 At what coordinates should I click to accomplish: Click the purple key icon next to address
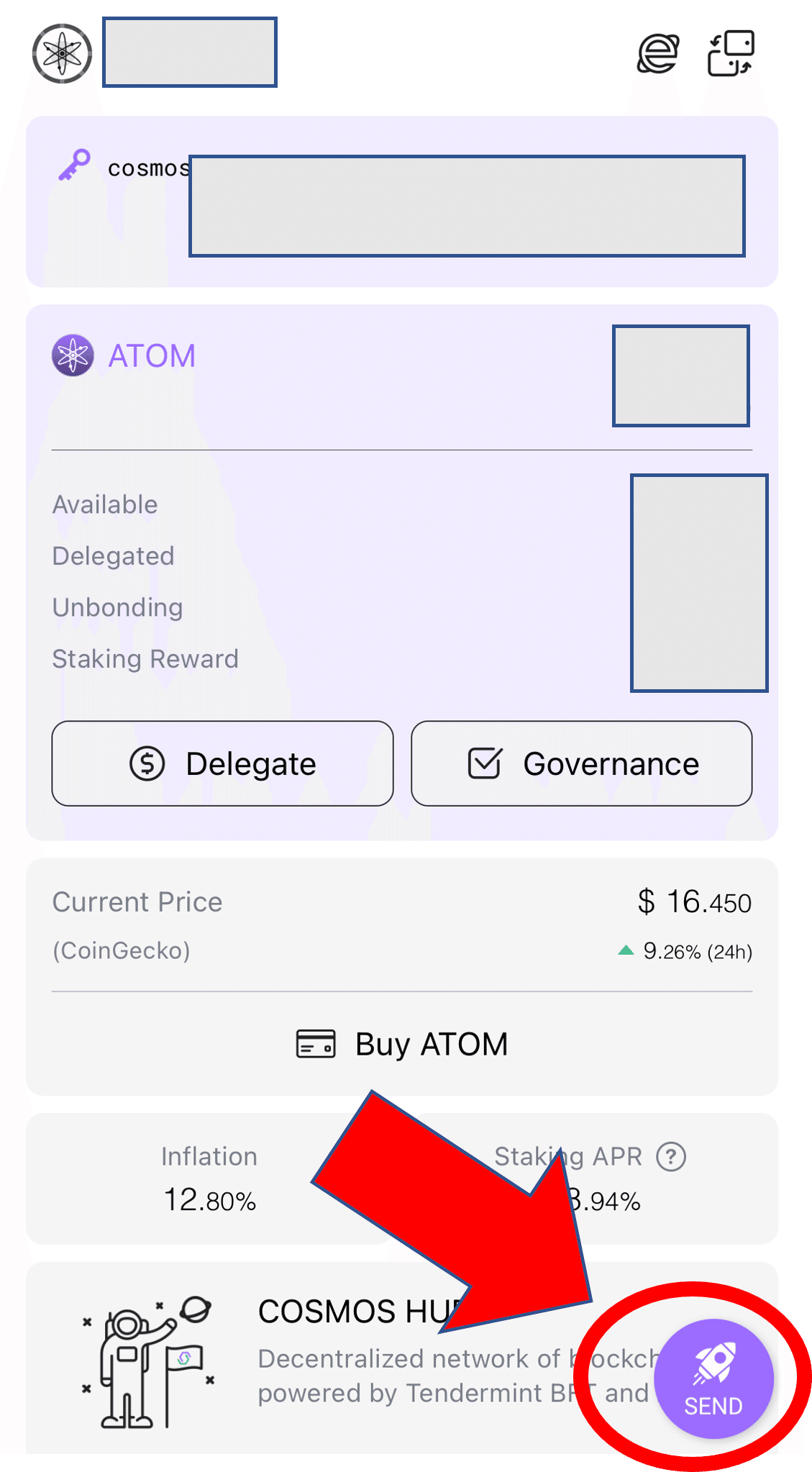coord(76,164)
